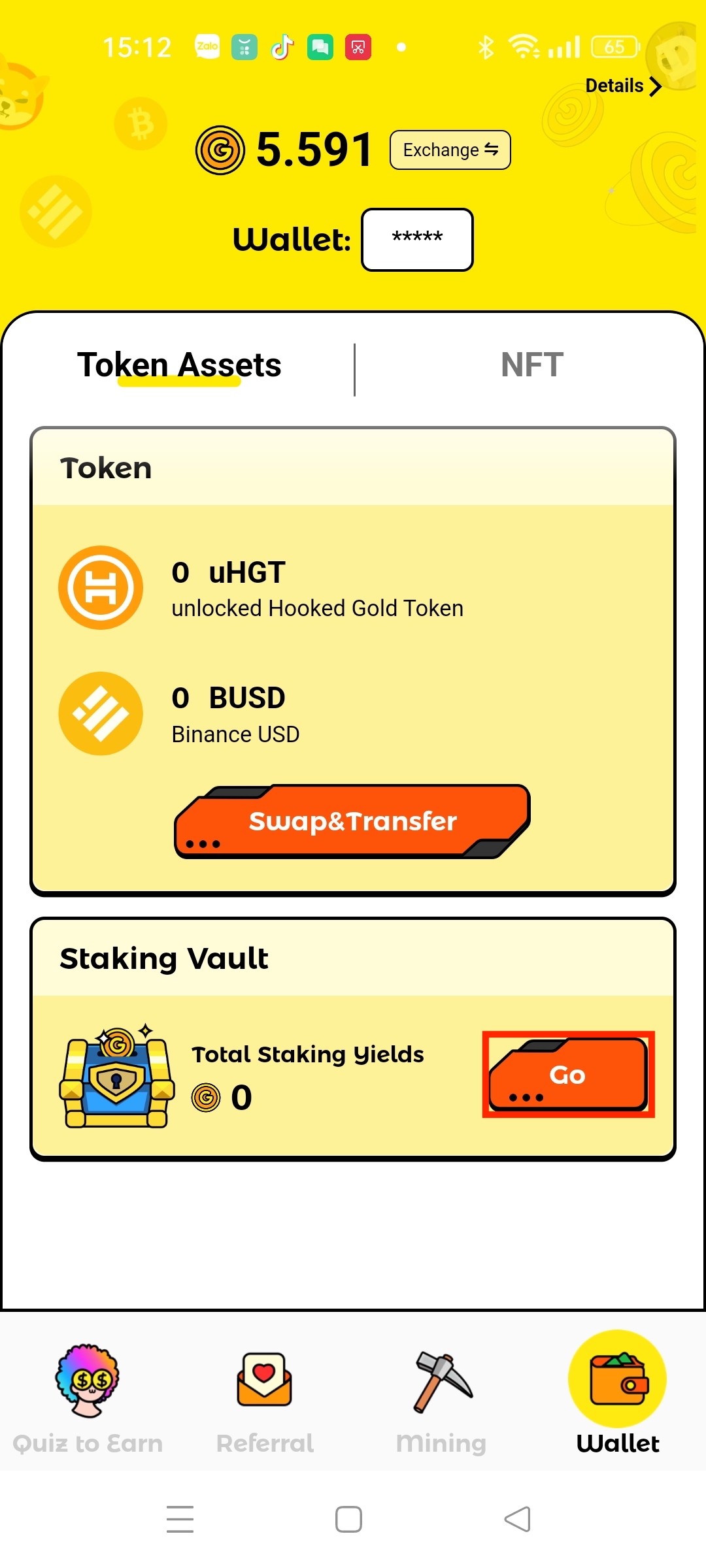Image resolution: width=706 pixels, height=1568 pixels.
Task: Open the Mining tab
Action: coord(441,1399)
